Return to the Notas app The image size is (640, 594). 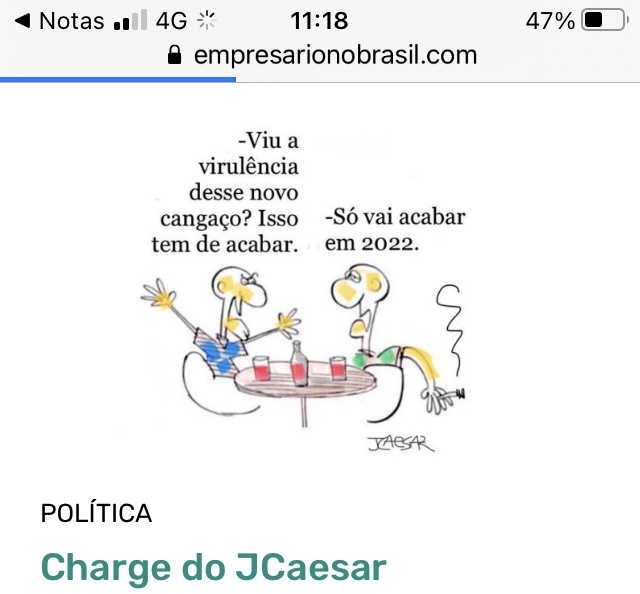(60, 20)
